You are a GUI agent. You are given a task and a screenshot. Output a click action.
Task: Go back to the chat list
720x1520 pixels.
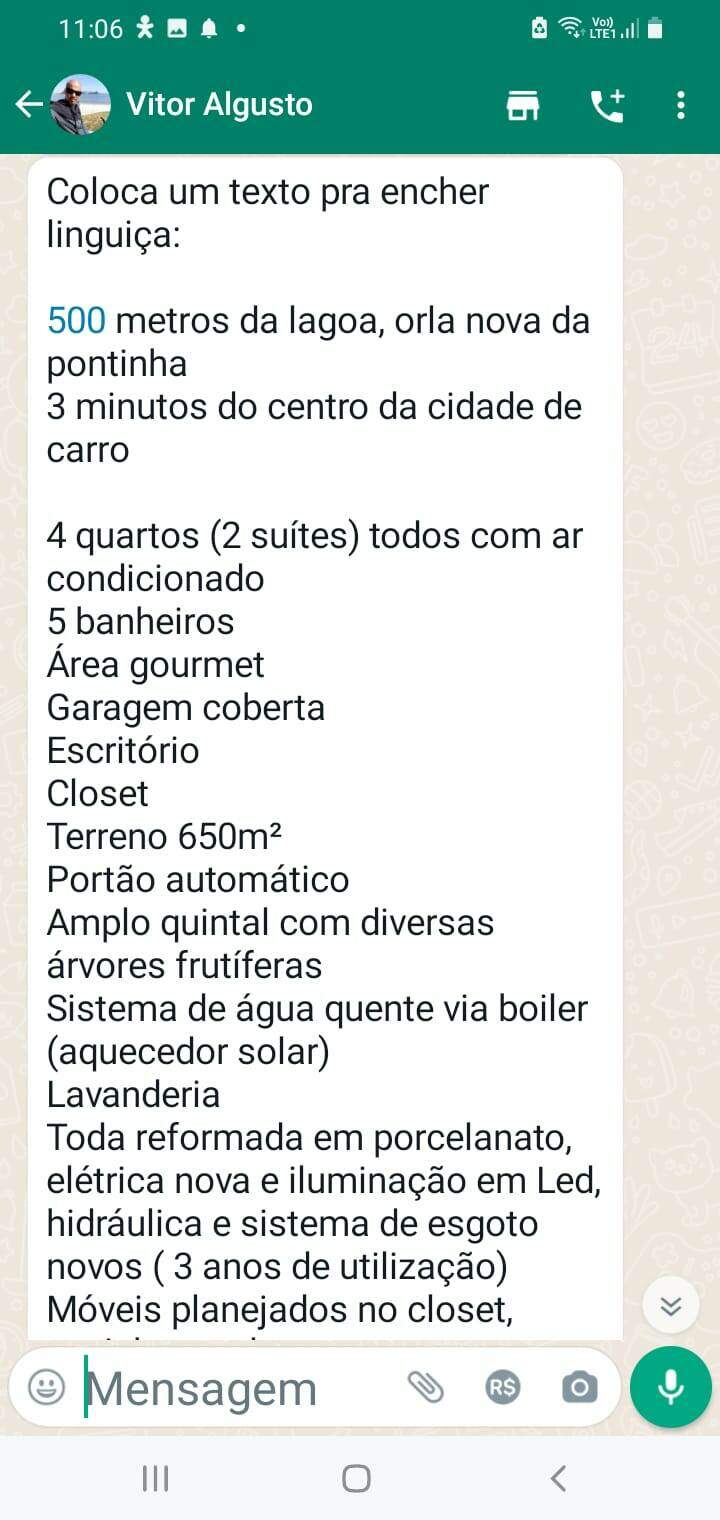[x=29, y=104]
